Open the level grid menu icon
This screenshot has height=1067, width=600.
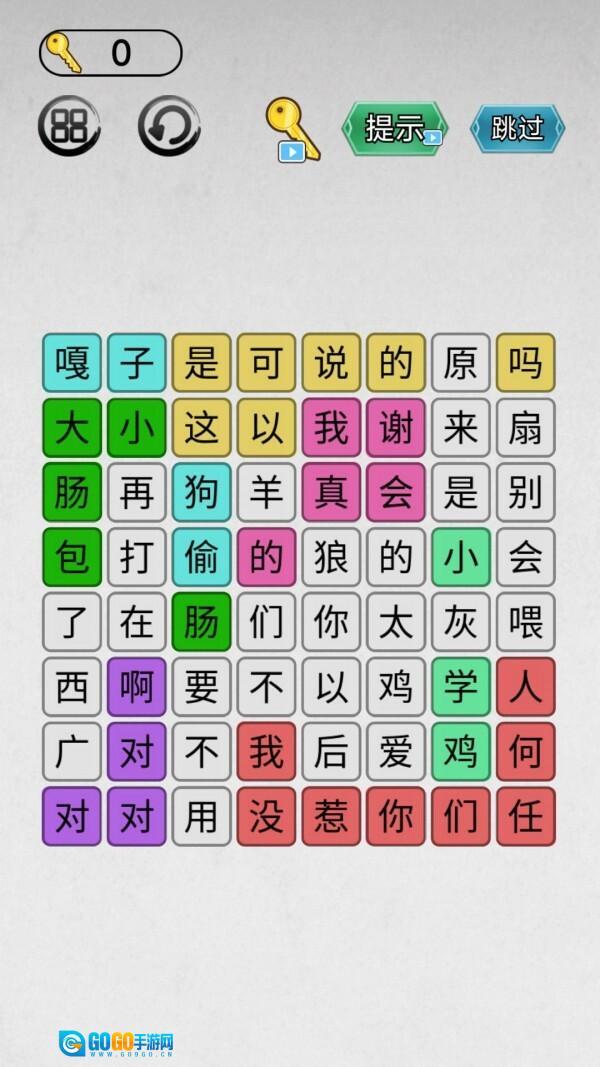pyautogui.click(x=69, y=127)
